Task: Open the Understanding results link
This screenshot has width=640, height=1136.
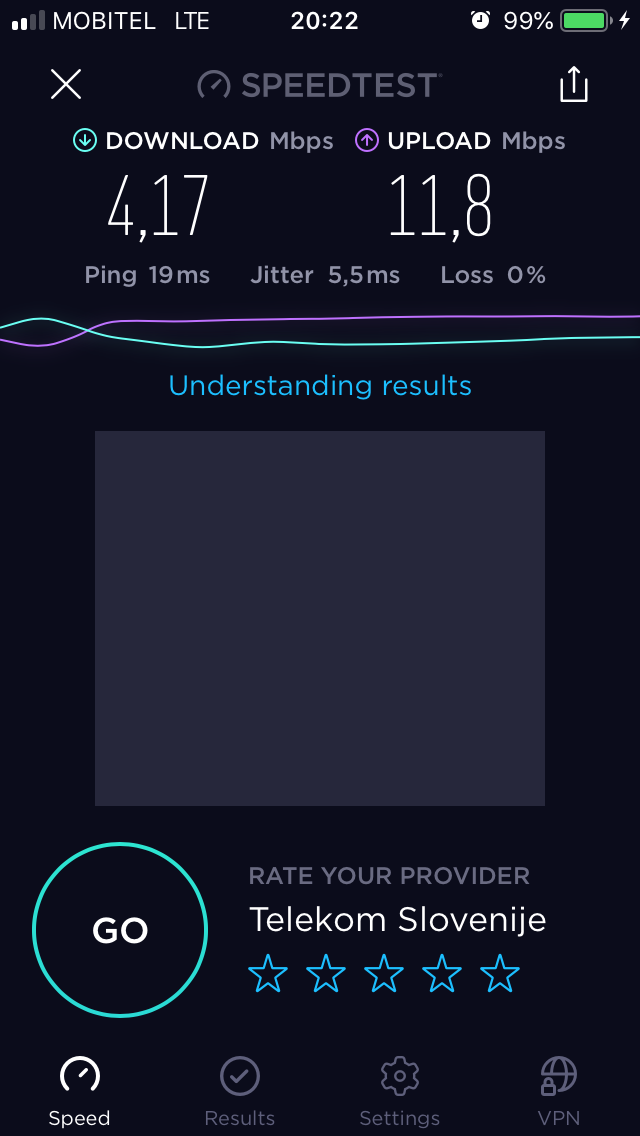Action: click(x=320, y=385)
